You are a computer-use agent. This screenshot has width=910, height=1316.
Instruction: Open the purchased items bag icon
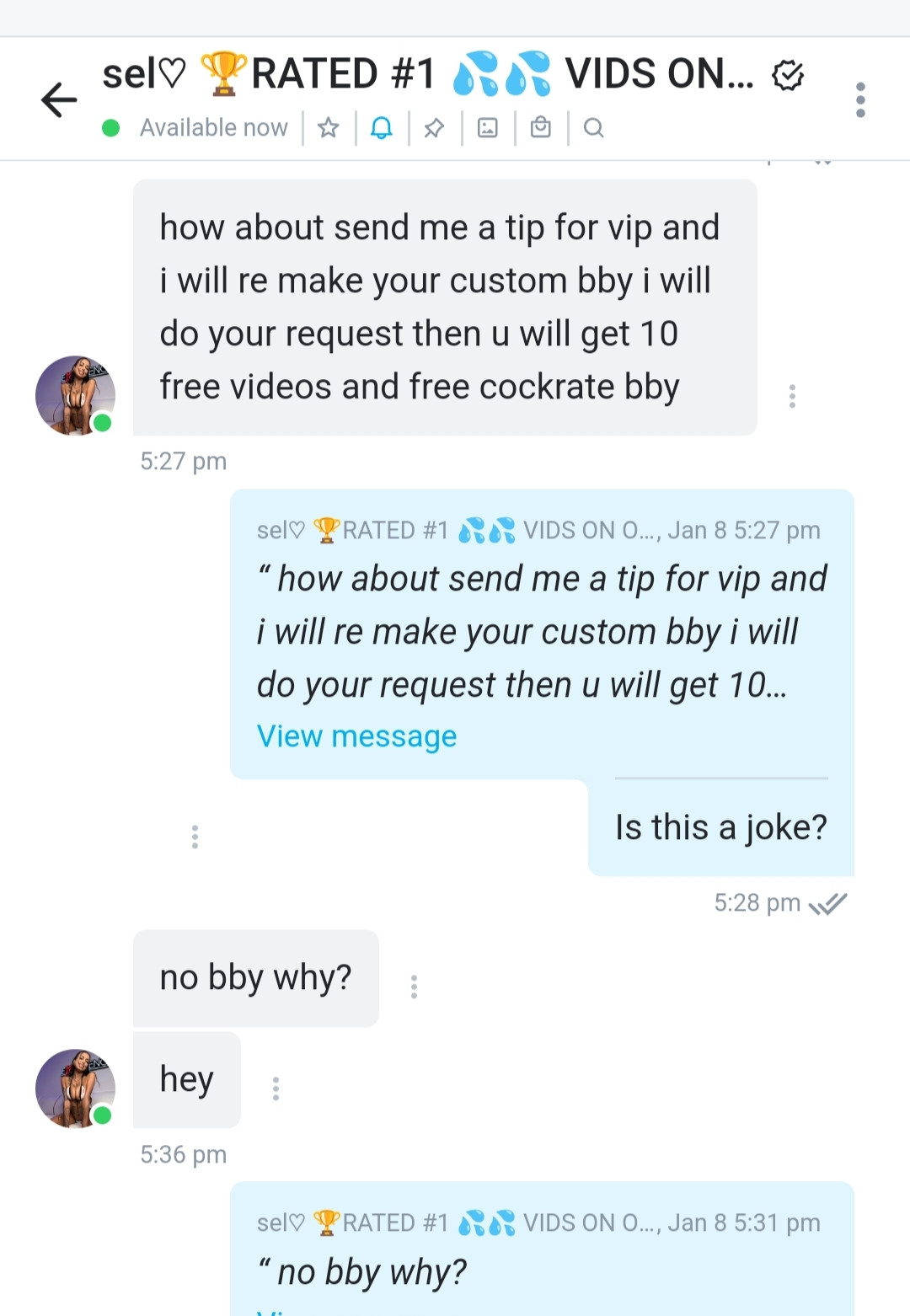click(x=541, y=128)
